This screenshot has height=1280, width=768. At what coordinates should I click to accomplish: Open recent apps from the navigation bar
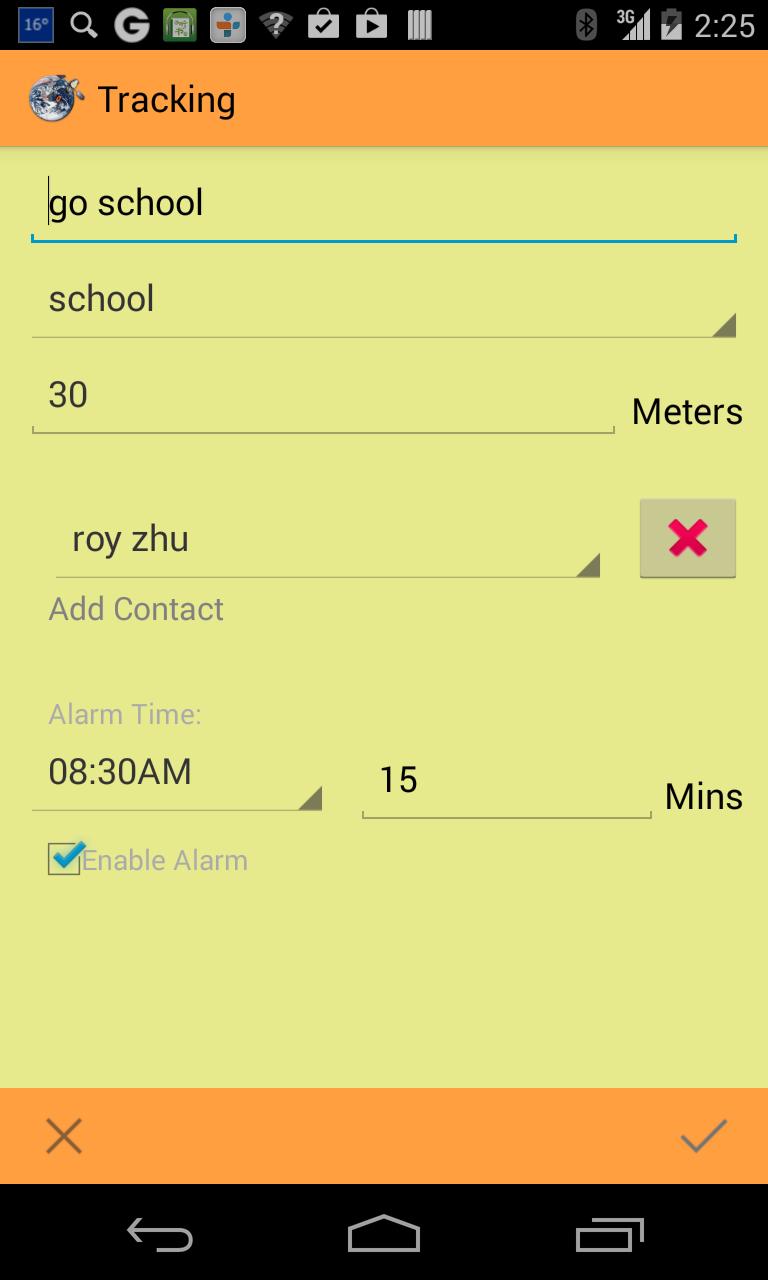click(x=612, y=1237)
